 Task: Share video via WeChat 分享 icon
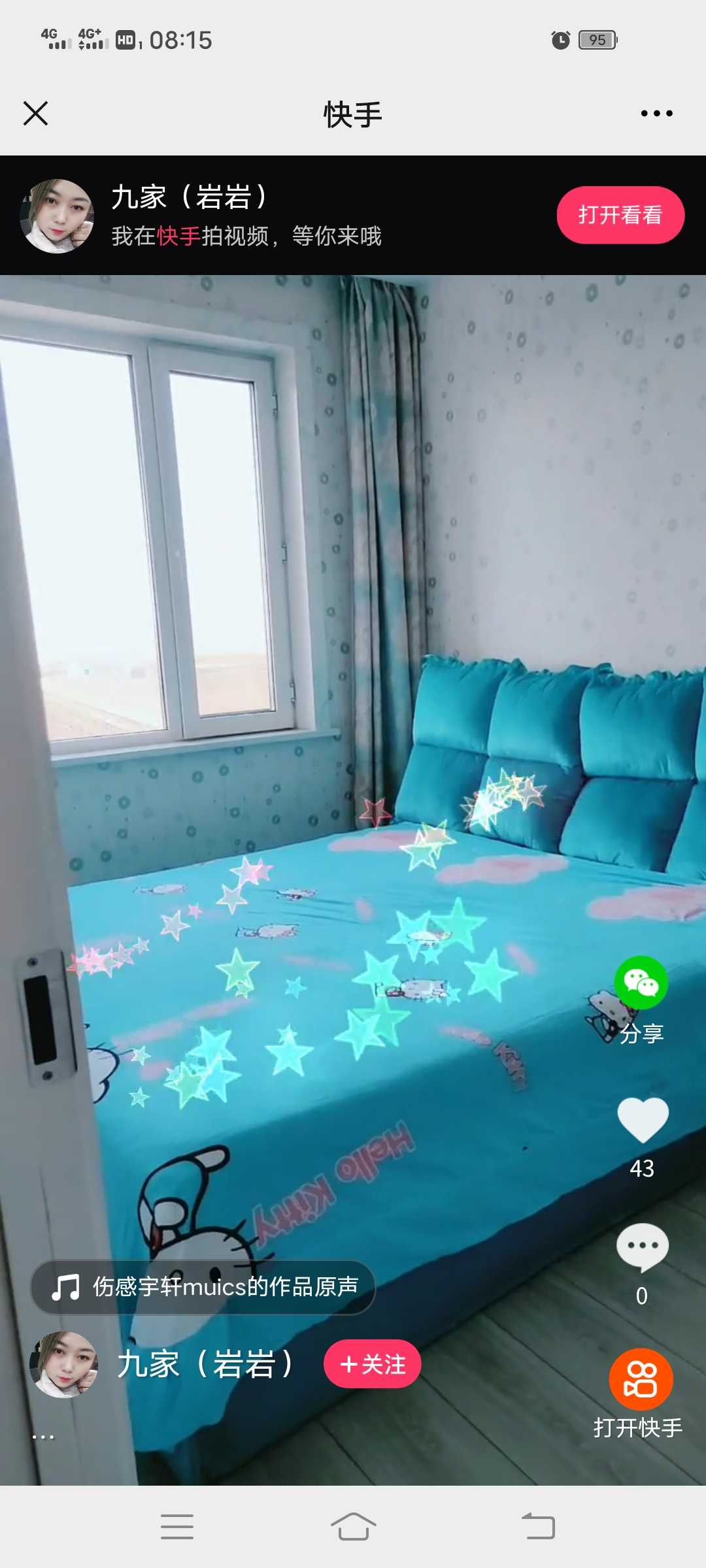641,982
